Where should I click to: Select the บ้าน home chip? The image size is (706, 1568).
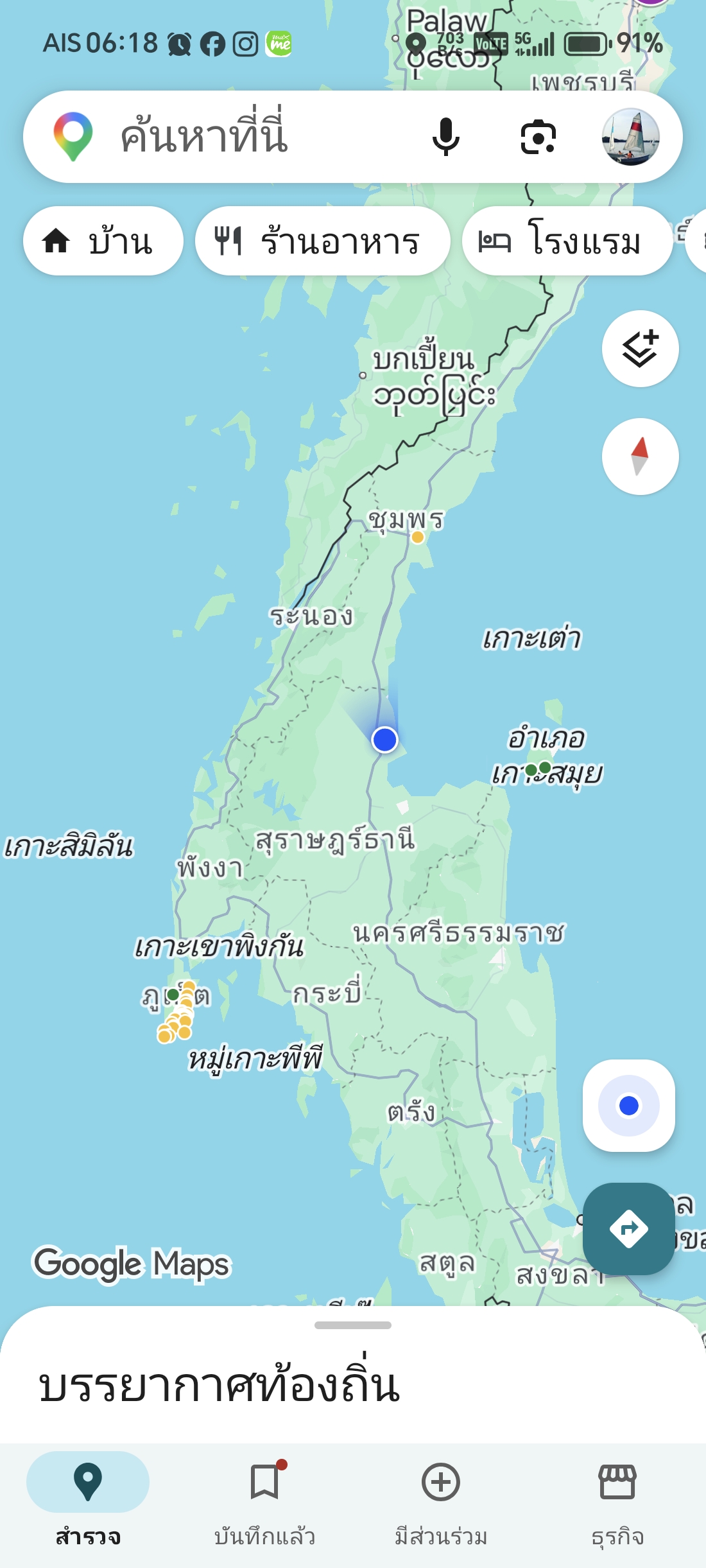click(x=103, y=241)
